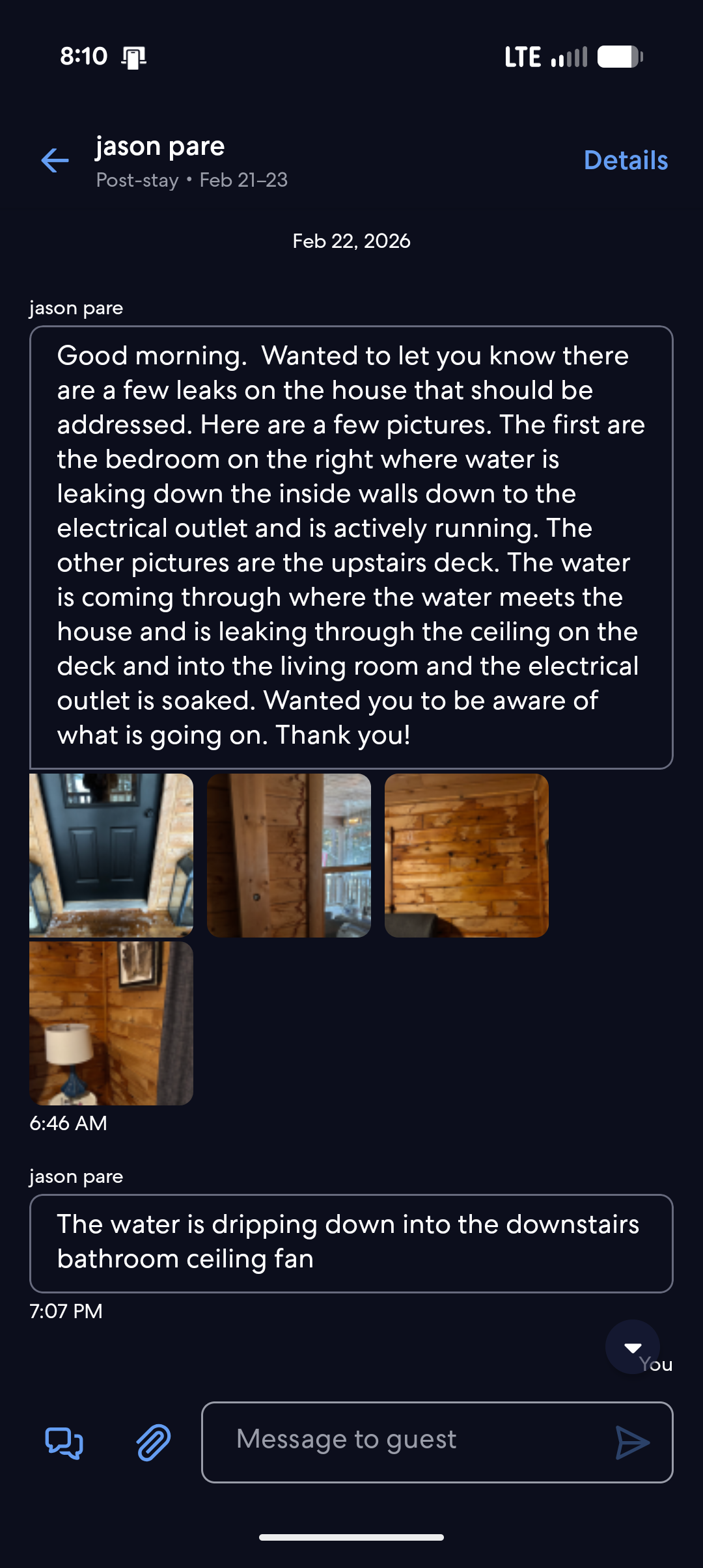Image resolution: width=703 pixels, height=1568 pixels.
Task: Open the reservation Details
Action: click(625, 160)
